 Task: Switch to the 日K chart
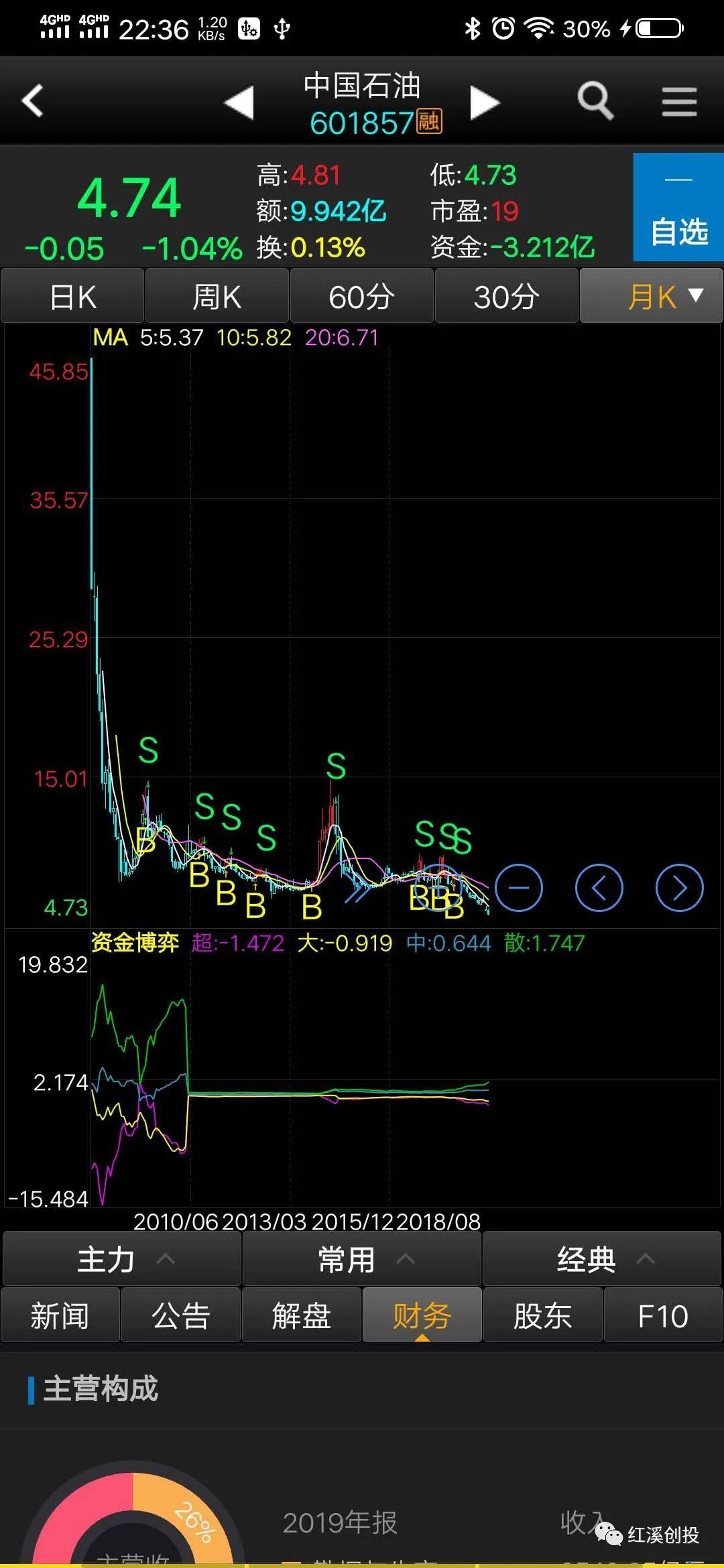tap(73, 297)
